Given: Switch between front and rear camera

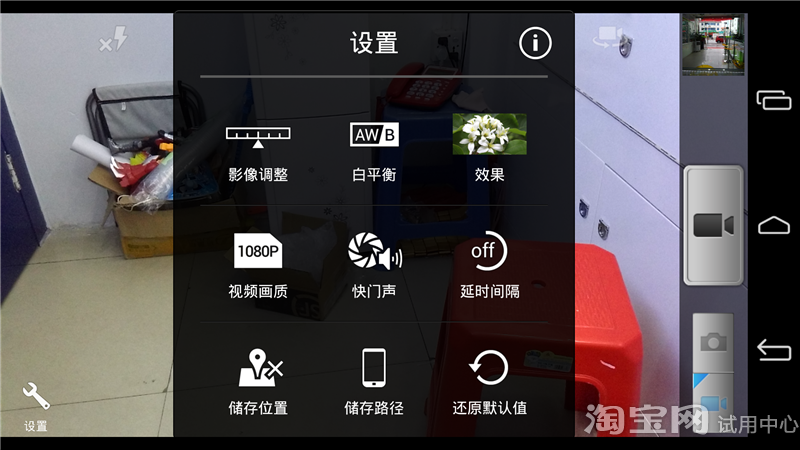Looking at the screenshot, I should [610, 40].
